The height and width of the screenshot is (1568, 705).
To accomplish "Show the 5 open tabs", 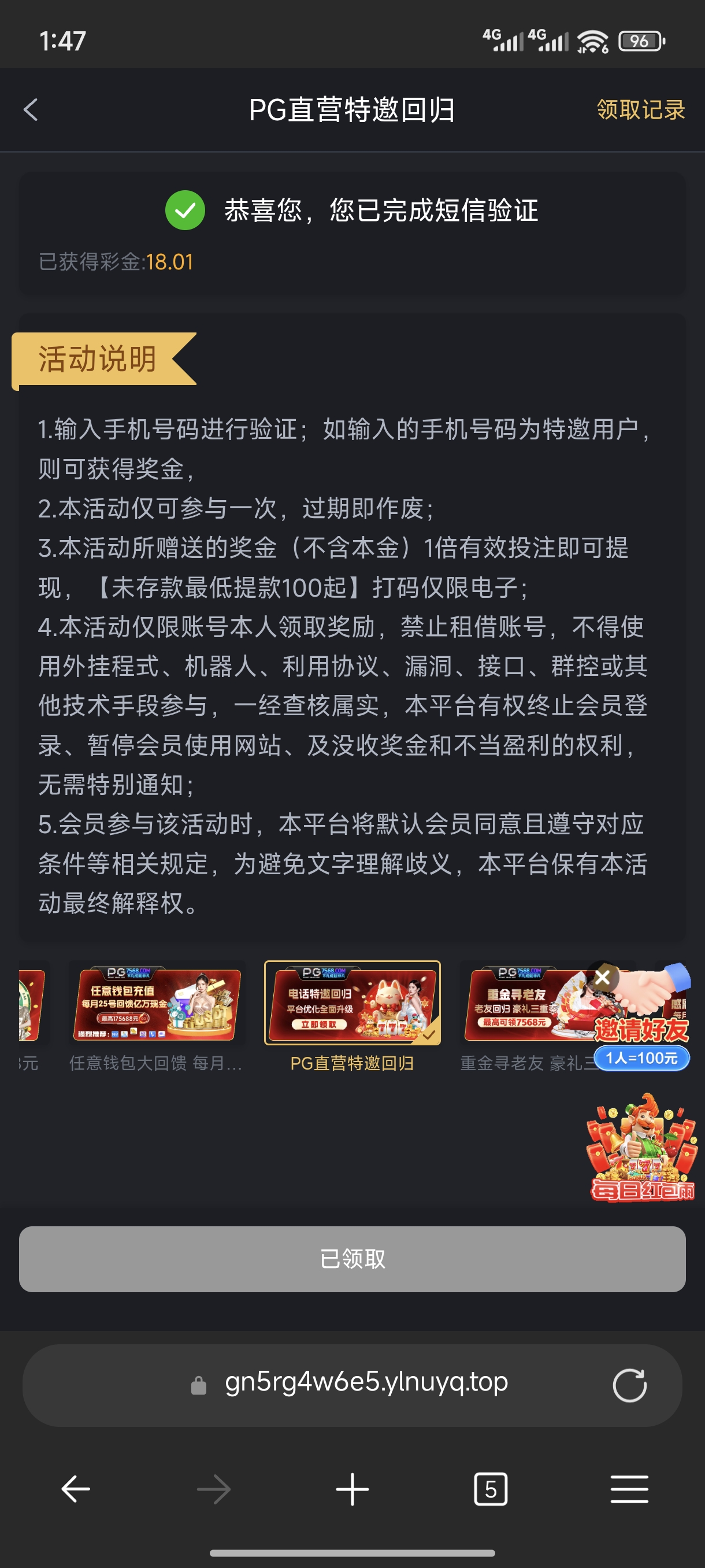I will pyautogui.click(x=490, y=1489).
